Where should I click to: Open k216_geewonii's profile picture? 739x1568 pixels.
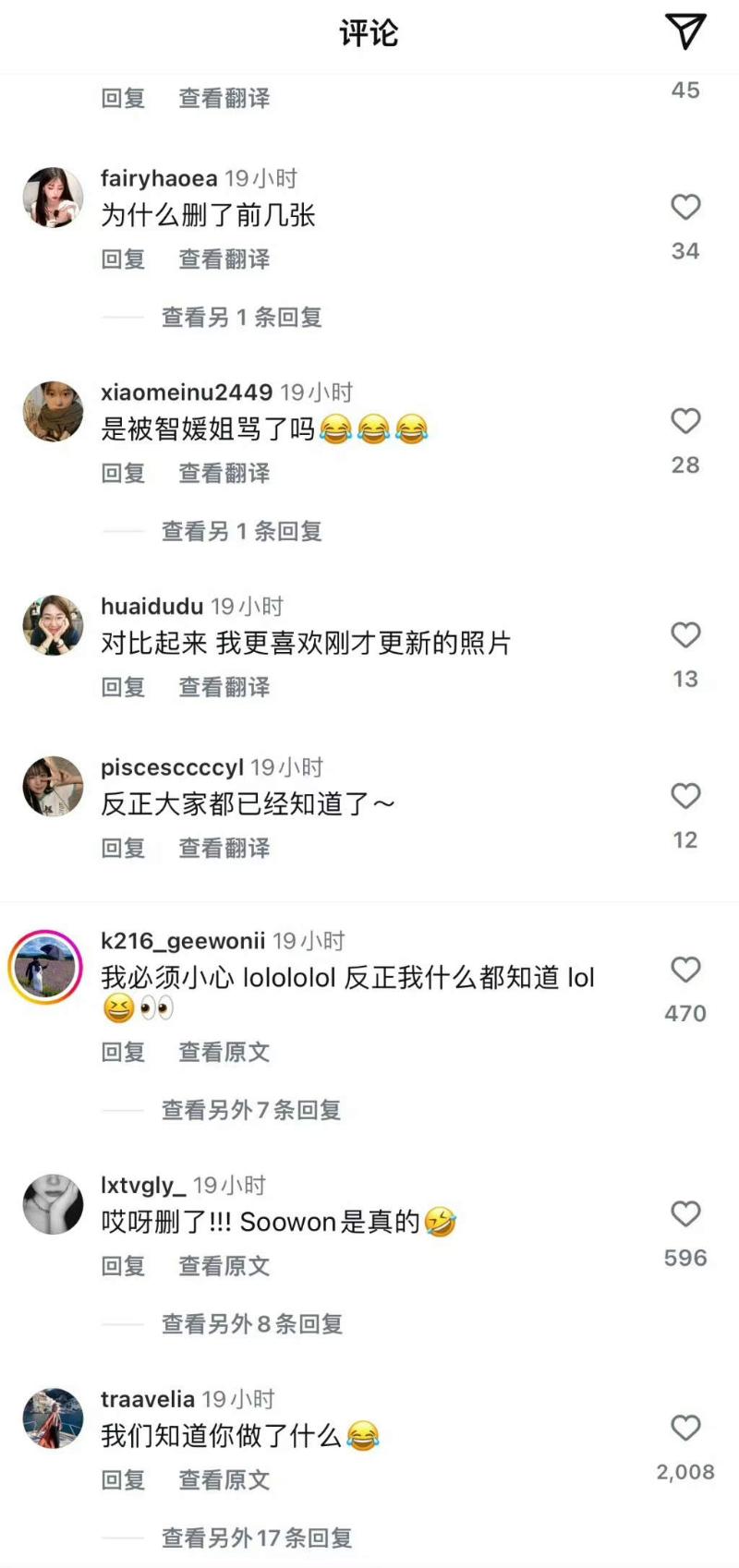45,967
